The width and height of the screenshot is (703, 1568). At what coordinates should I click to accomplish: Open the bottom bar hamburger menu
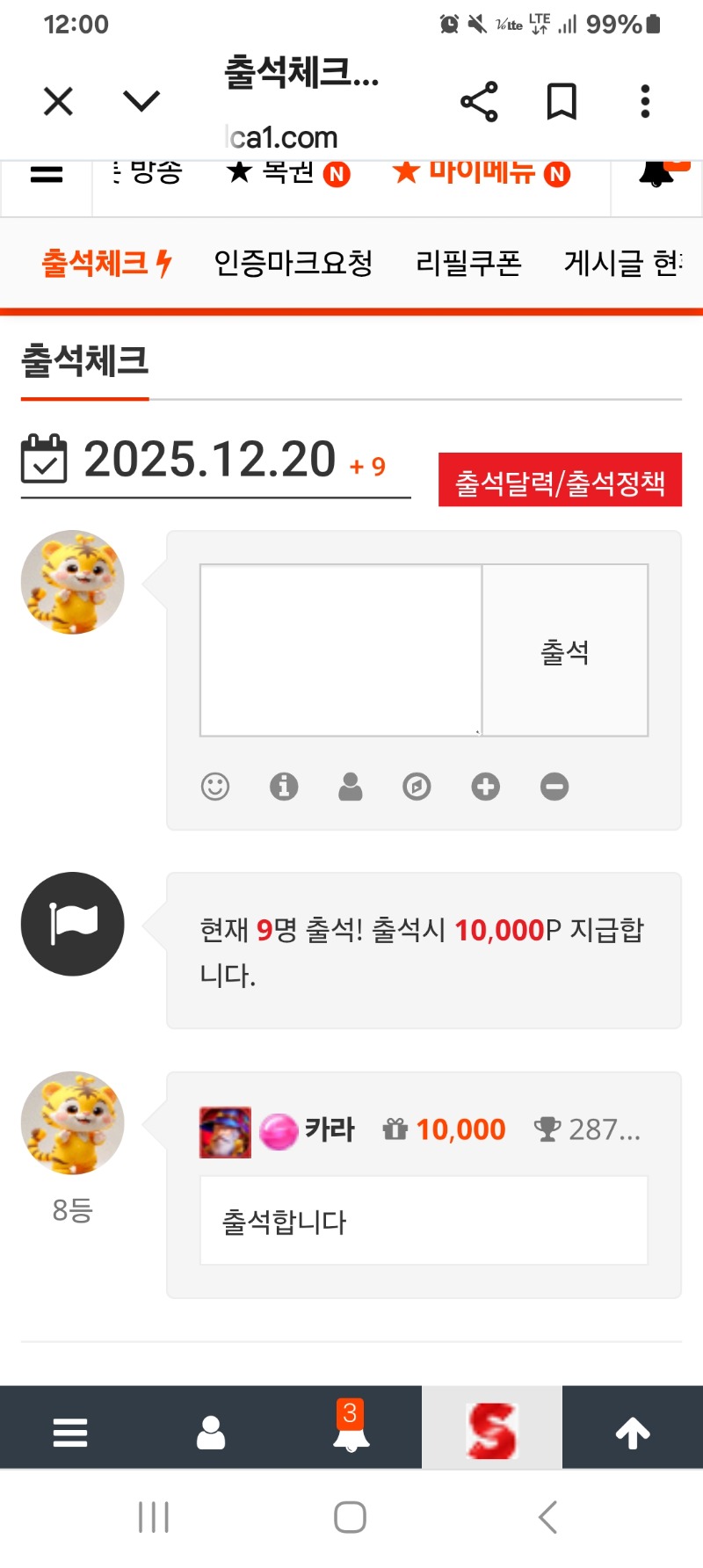tap(70, 1432)
